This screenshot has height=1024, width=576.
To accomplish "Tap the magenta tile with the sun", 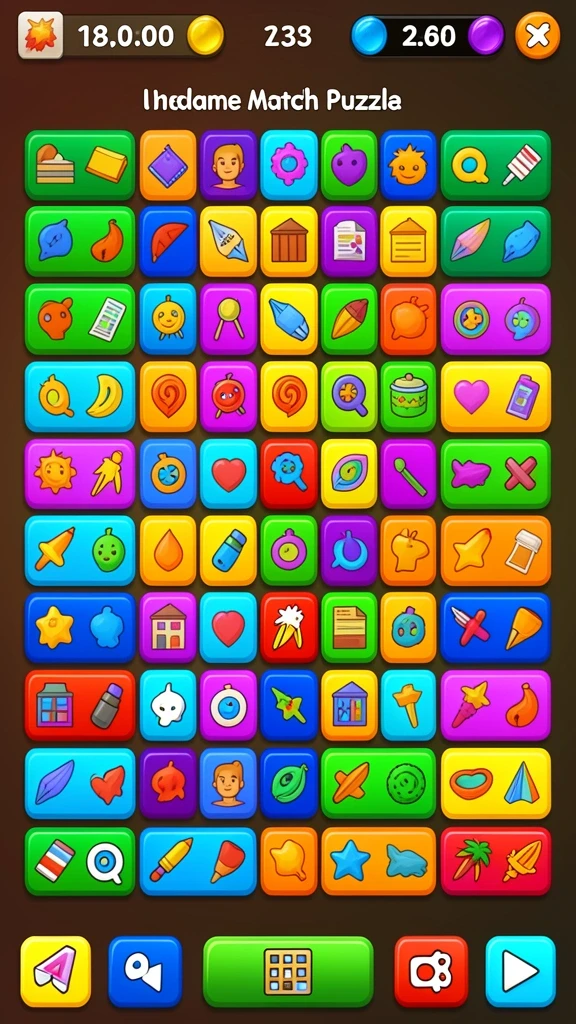I will click(80, 473).
